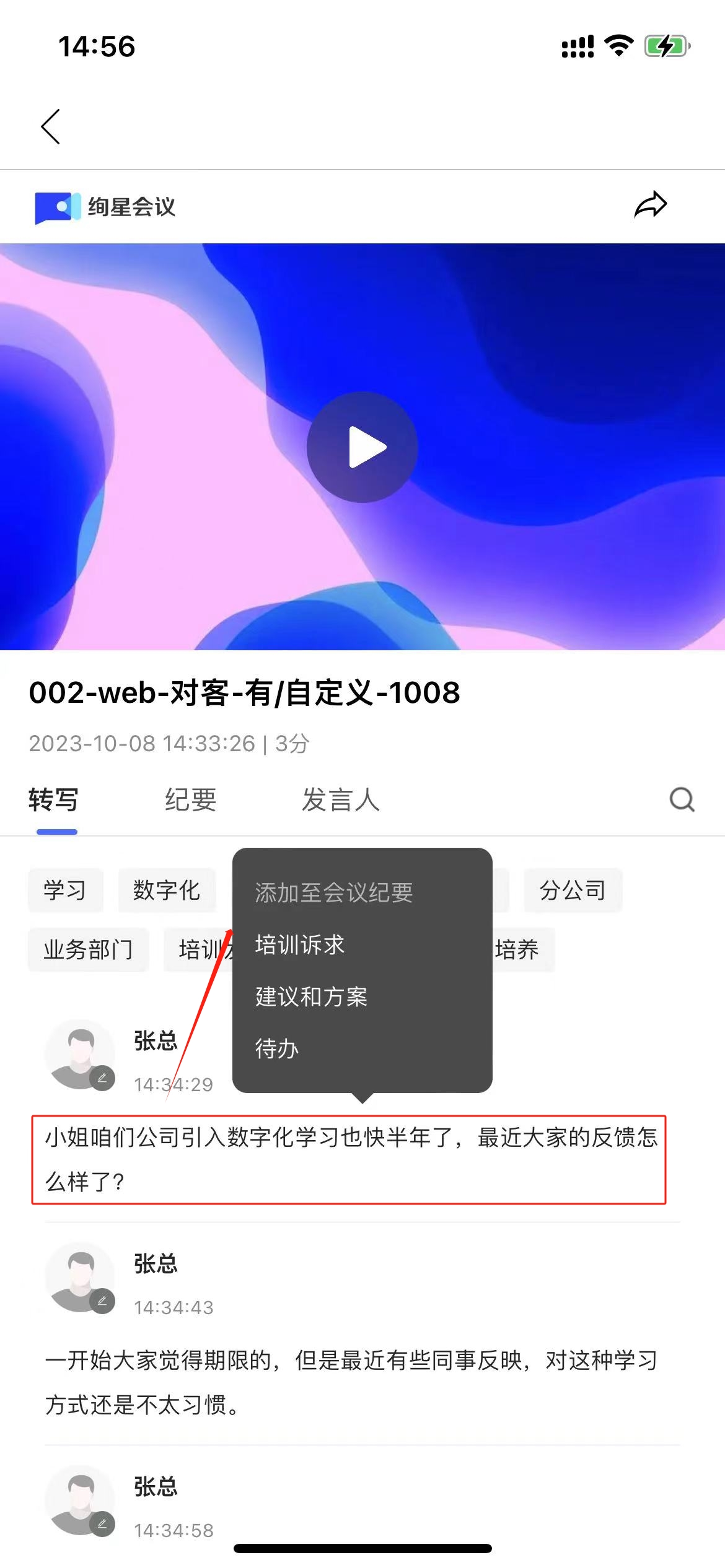Select the 数字化 keyword chip
The width and height of the screenshot is (725, 1568).
(x=167, y=891)
